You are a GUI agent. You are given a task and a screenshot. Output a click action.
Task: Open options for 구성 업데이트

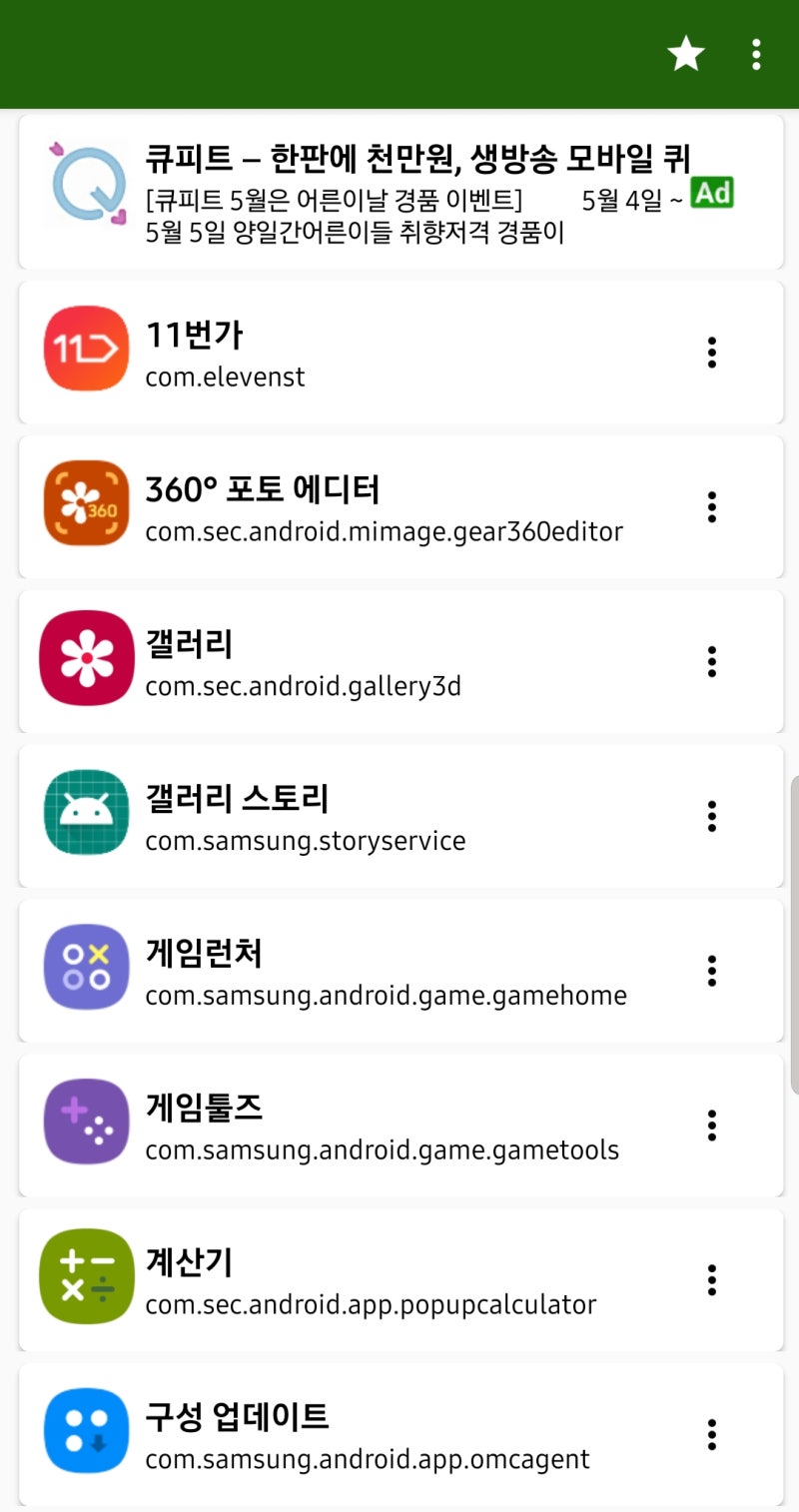click(x=711, y=1433)
